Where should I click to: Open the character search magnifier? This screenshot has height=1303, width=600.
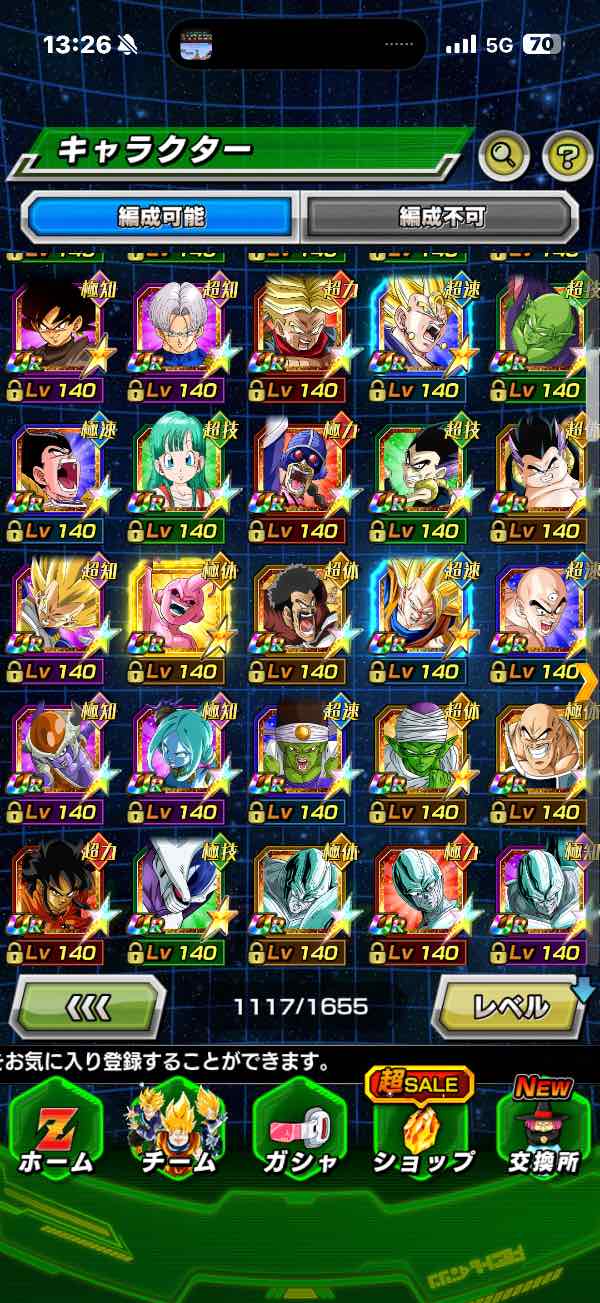point(504,154)
